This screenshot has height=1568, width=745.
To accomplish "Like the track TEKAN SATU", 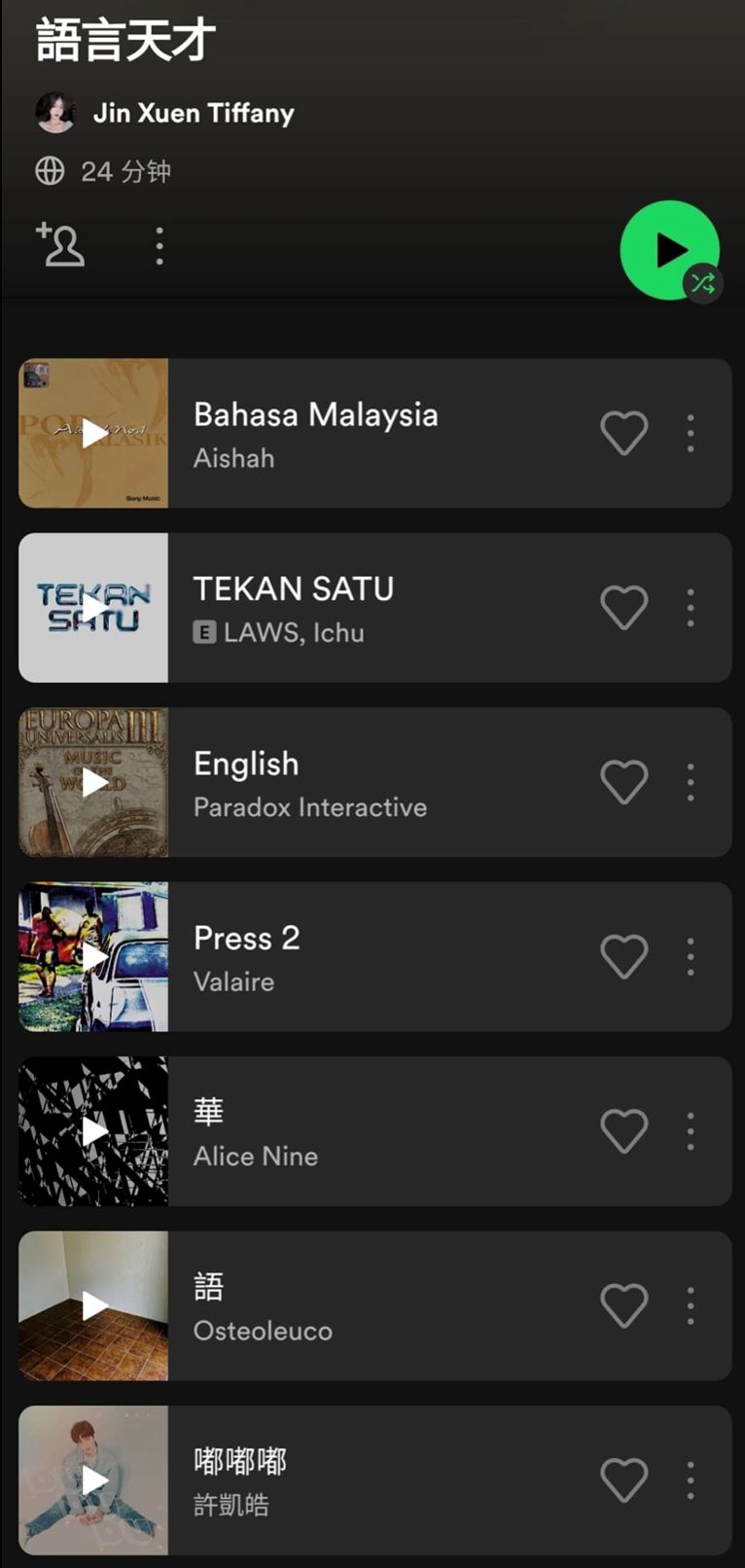I will 623,607.
